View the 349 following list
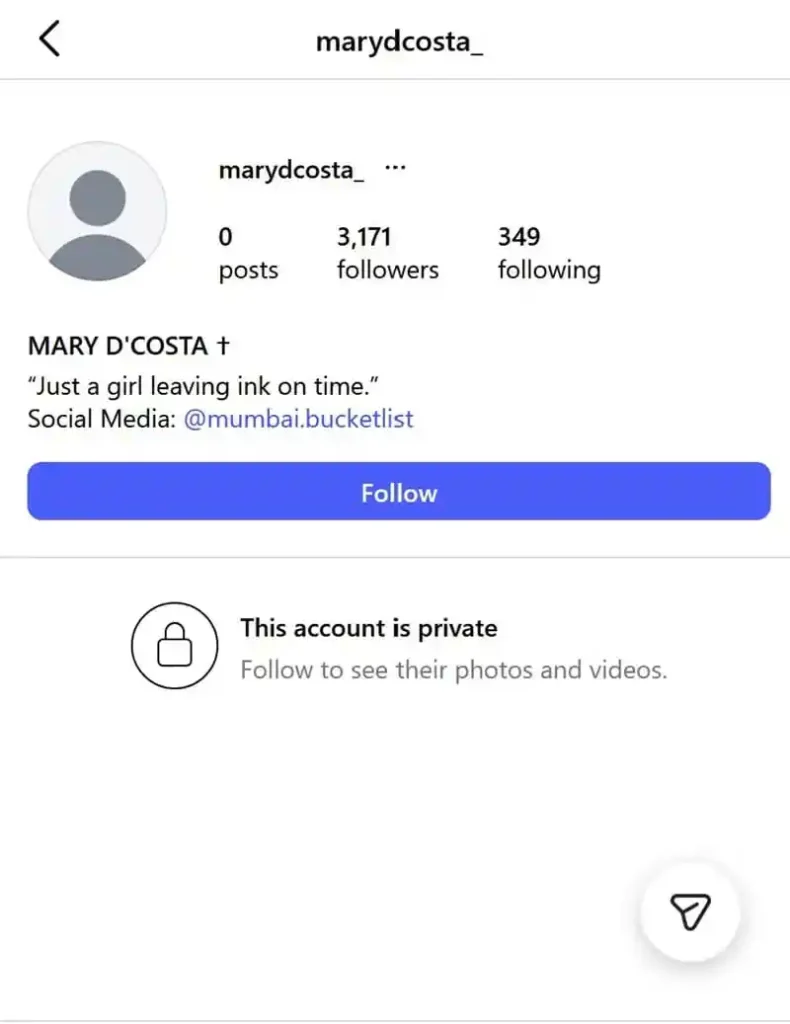The image size is (790, 1024). 548,254
